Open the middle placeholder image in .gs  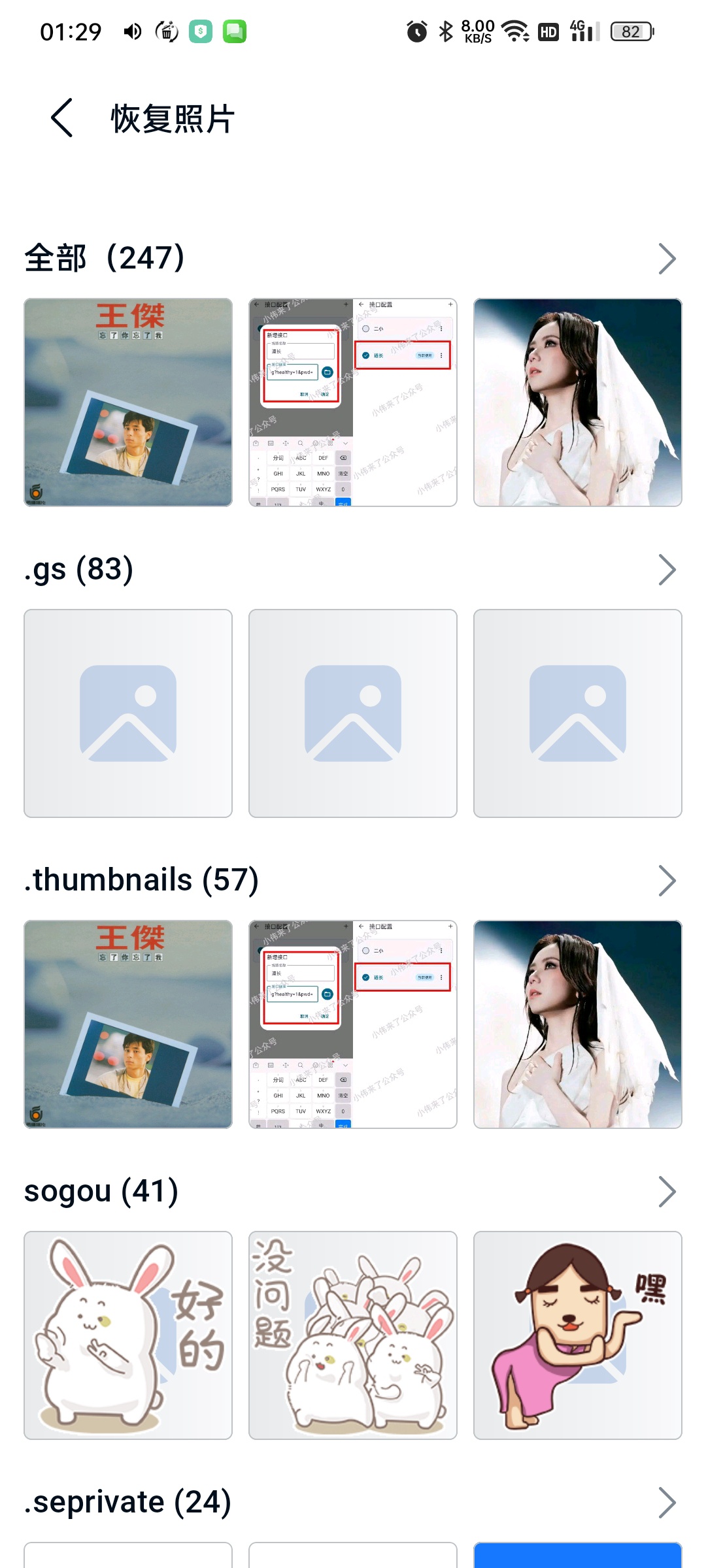[x=353, y=713]
